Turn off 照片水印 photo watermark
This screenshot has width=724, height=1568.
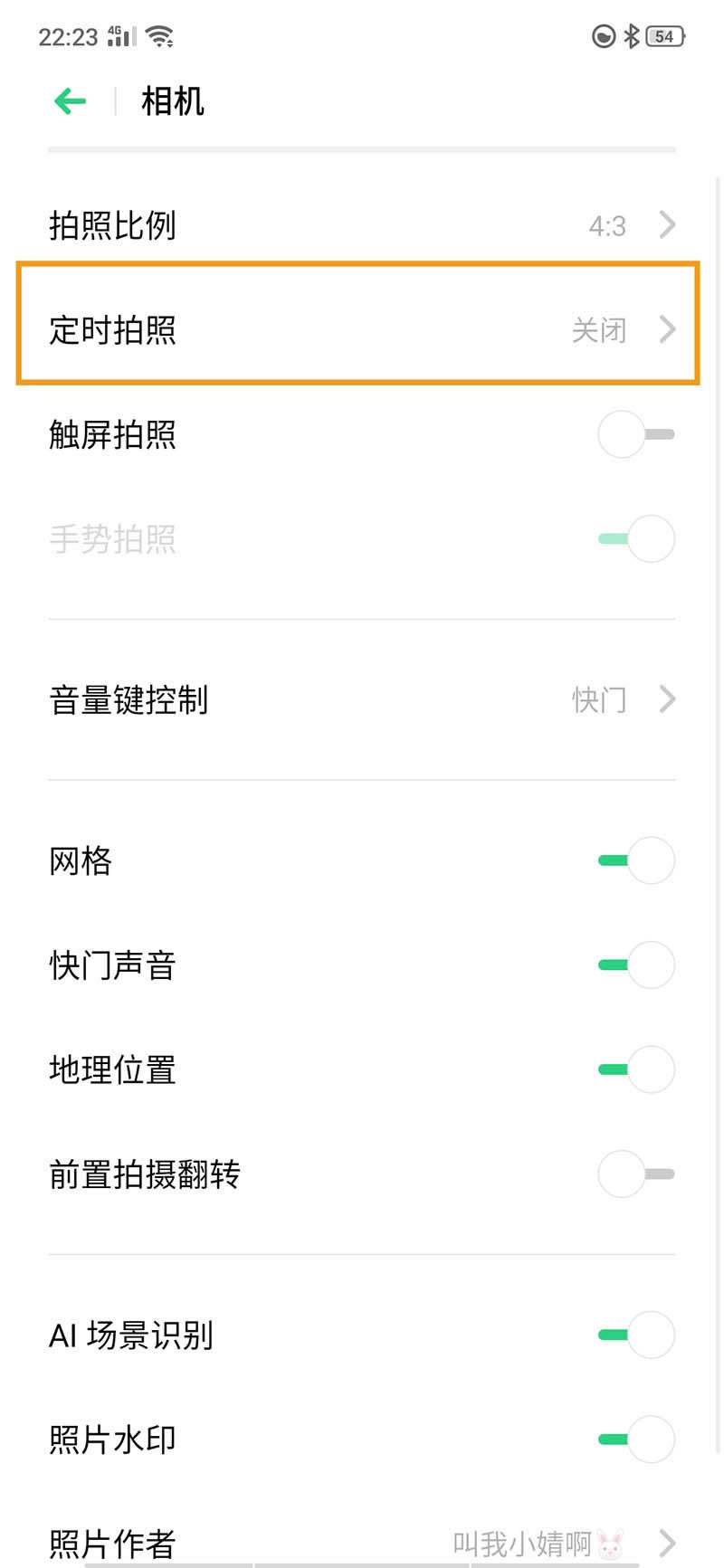(x=635, y=1440)
